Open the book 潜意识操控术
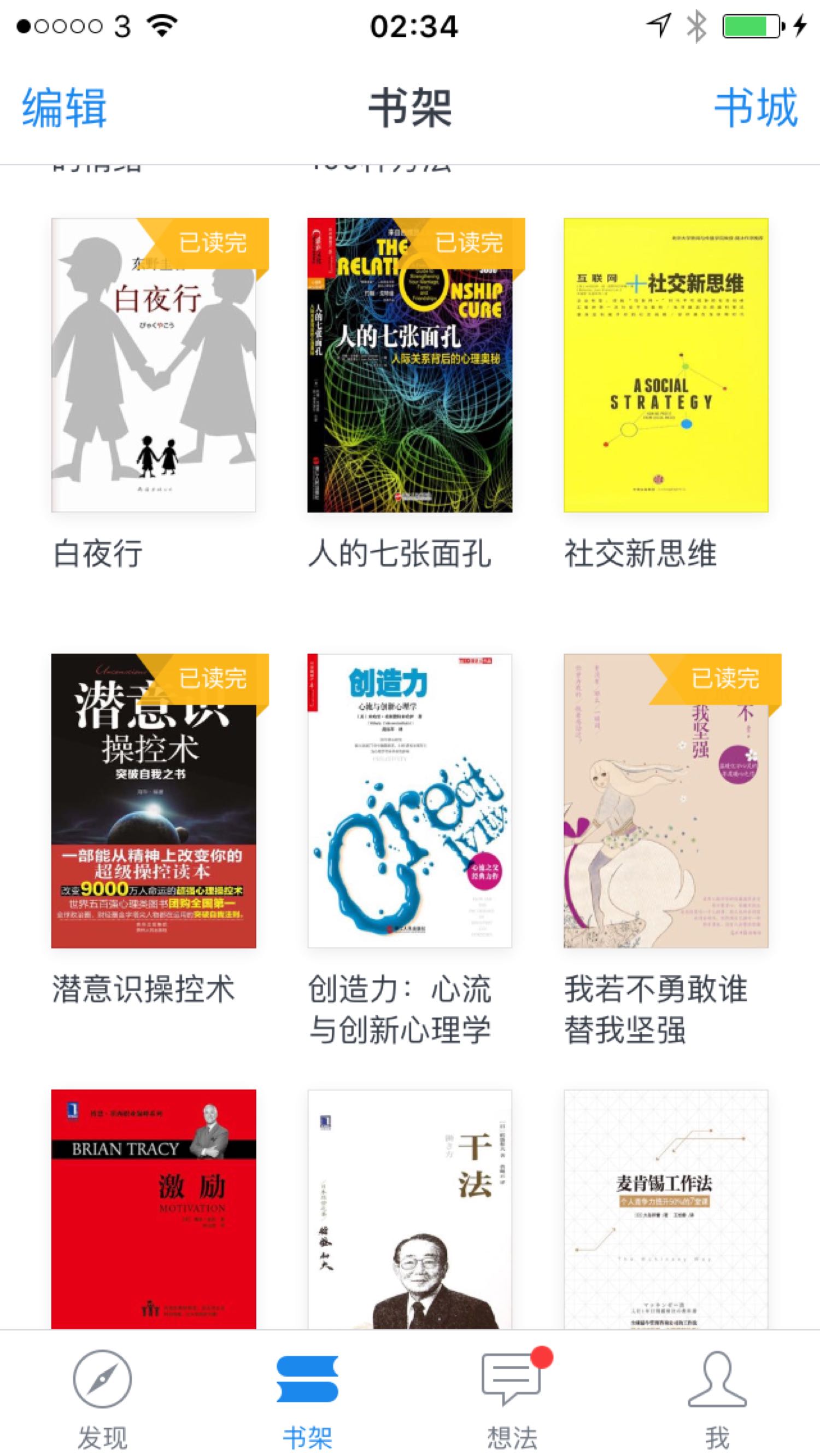Image resolution: width=820 pixels, height=1456 pixels. [x=154, y=801]
